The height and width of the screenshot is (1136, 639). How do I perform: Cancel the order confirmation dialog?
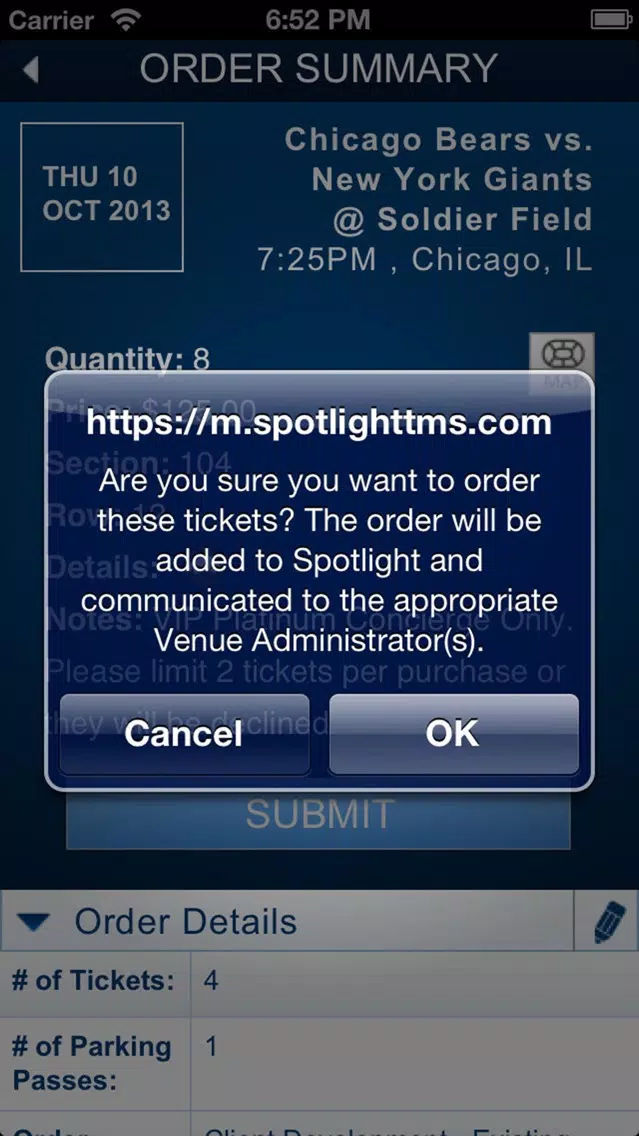(x=184, y=734)
